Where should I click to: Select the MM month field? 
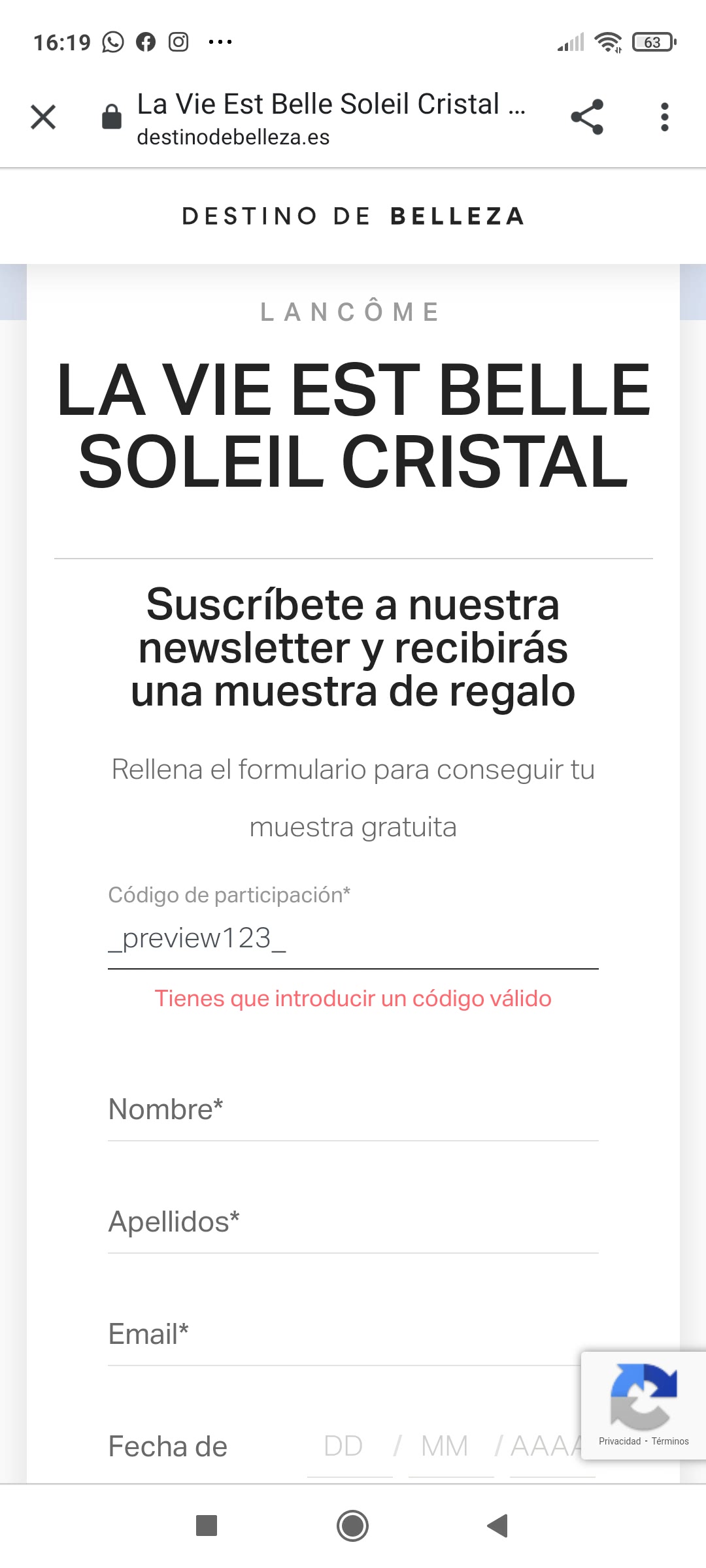click(x=445, y=1446)
